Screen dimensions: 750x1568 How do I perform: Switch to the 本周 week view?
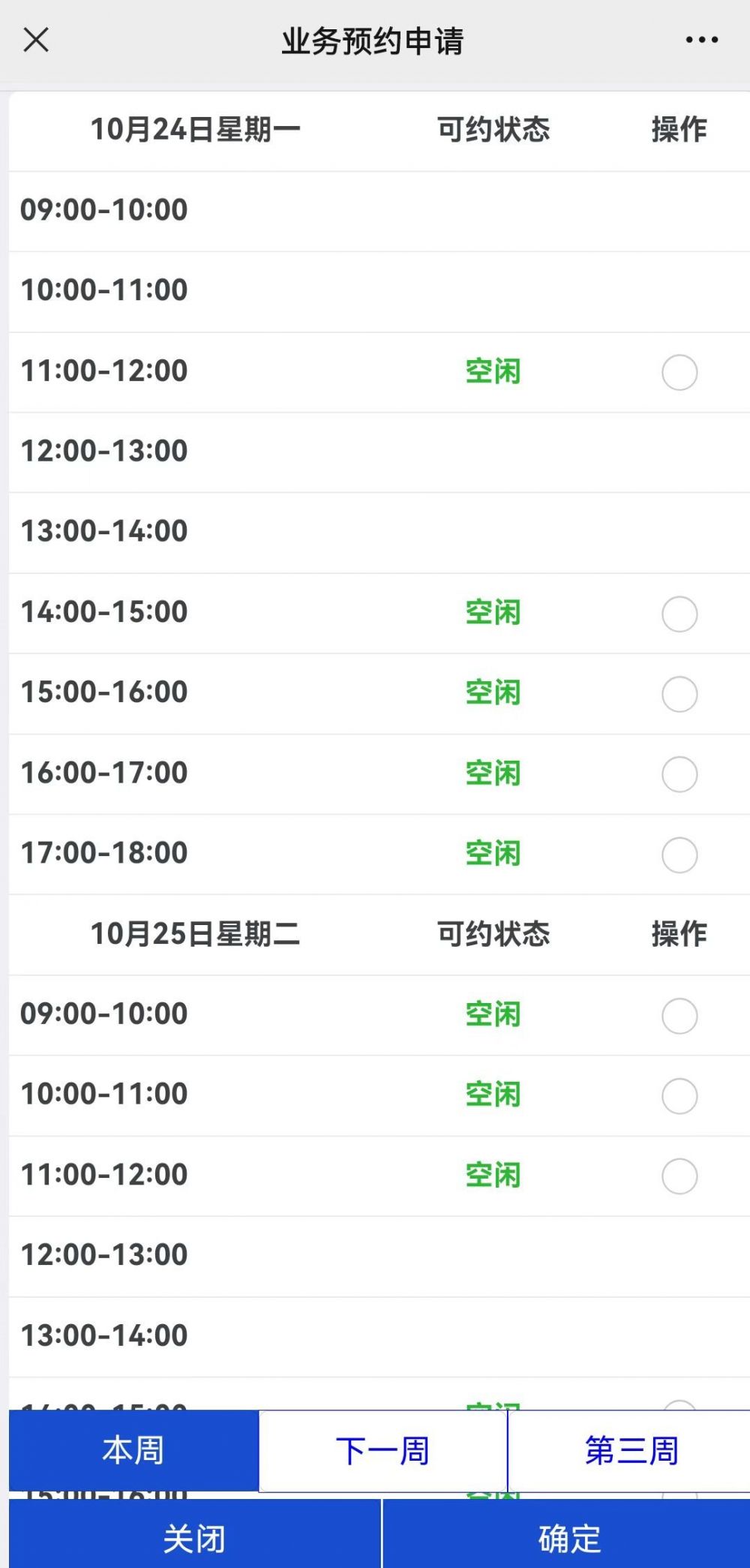tap(132, 1450)
